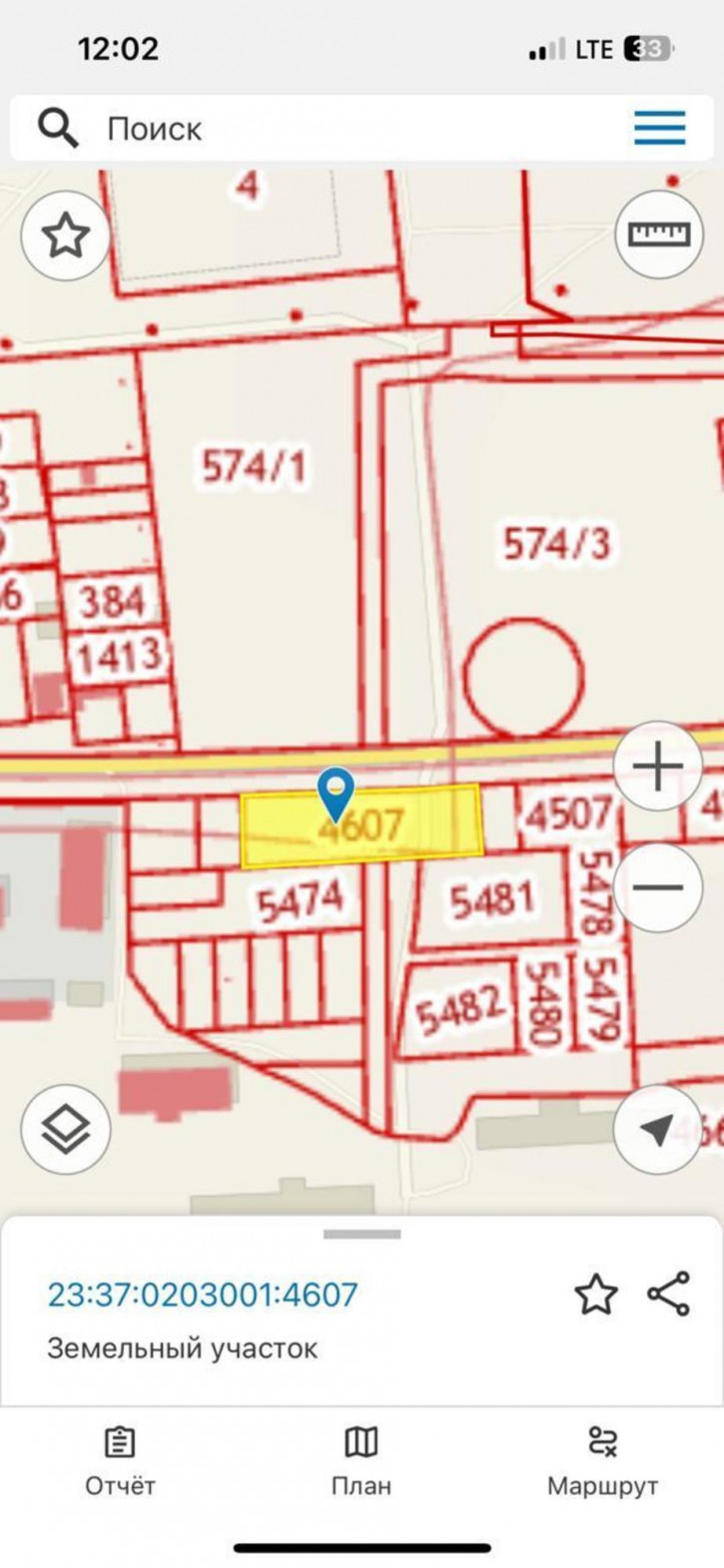724x1568 pixels.
Task: Select parcel 5481 on the map
Action: coord(491,900)
